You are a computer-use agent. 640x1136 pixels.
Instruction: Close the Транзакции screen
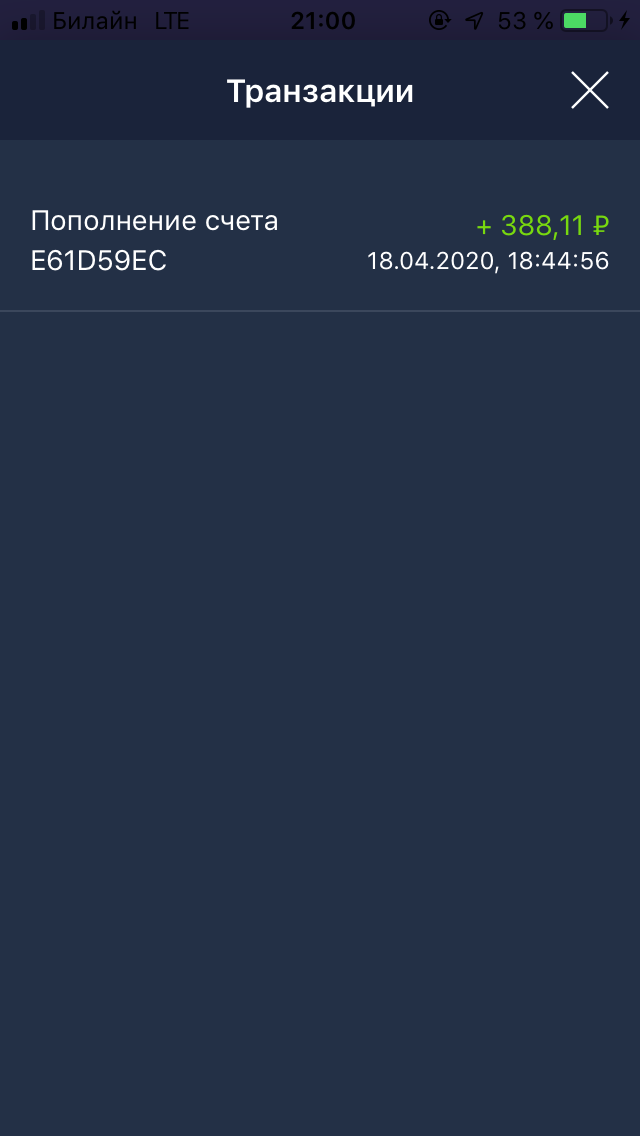[590, 91]
